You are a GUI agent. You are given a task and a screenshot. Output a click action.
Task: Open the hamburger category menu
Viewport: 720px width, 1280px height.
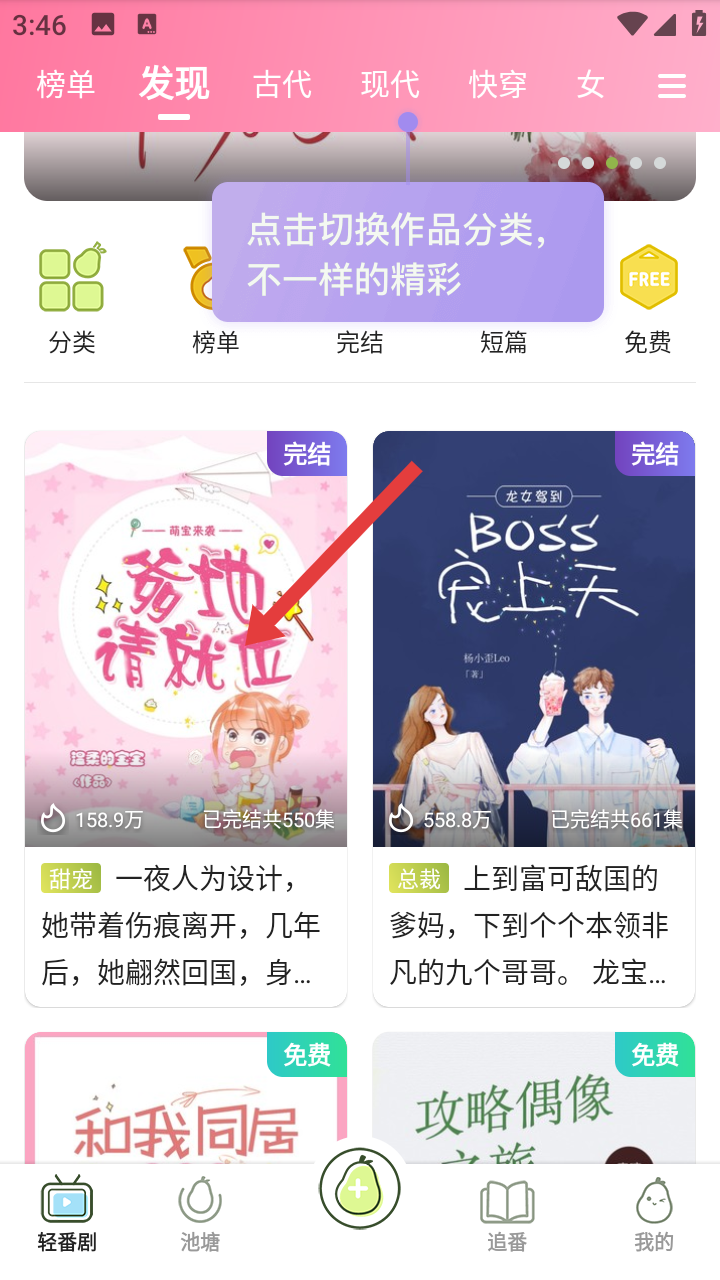pos(672,87)
